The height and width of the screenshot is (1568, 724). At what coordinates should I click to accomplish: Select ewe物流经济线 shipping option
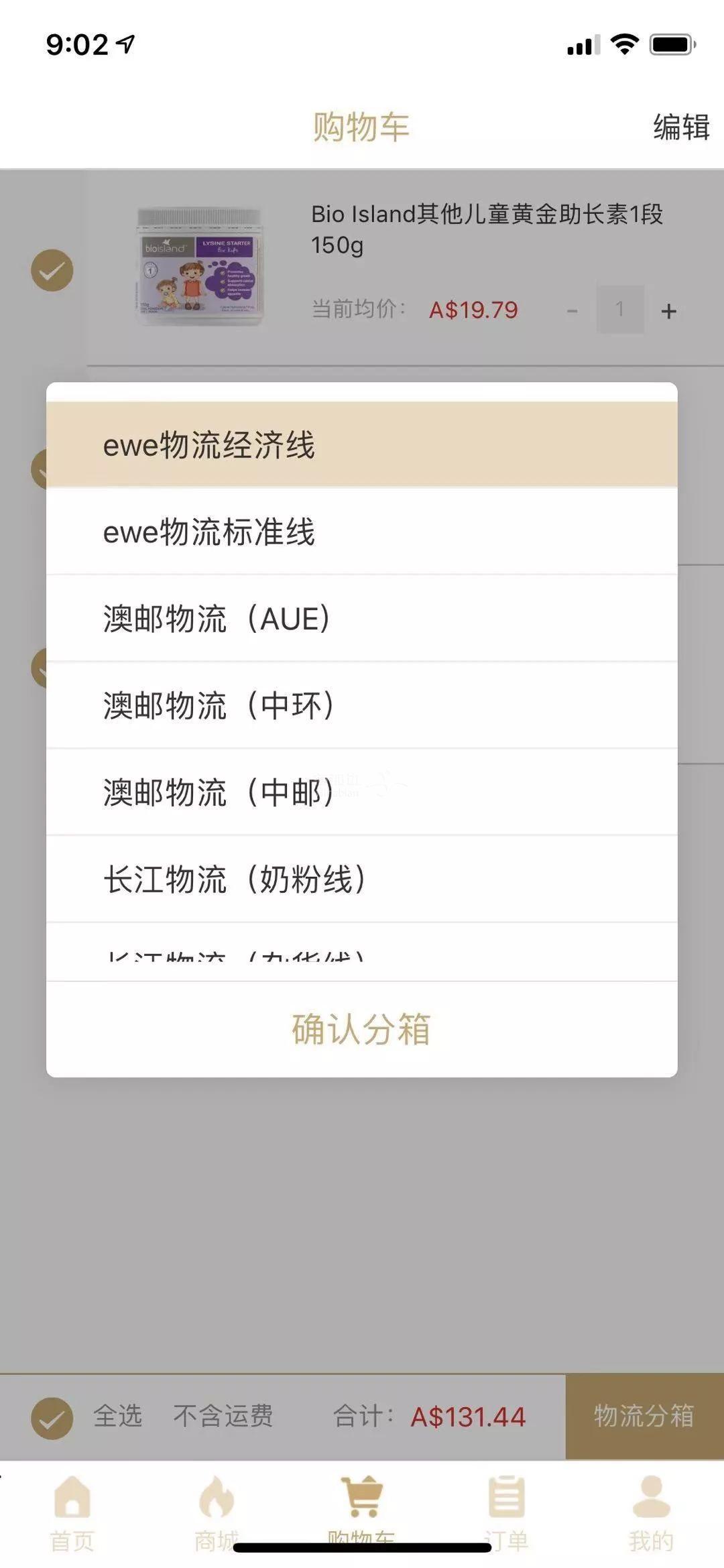(361, 444)
